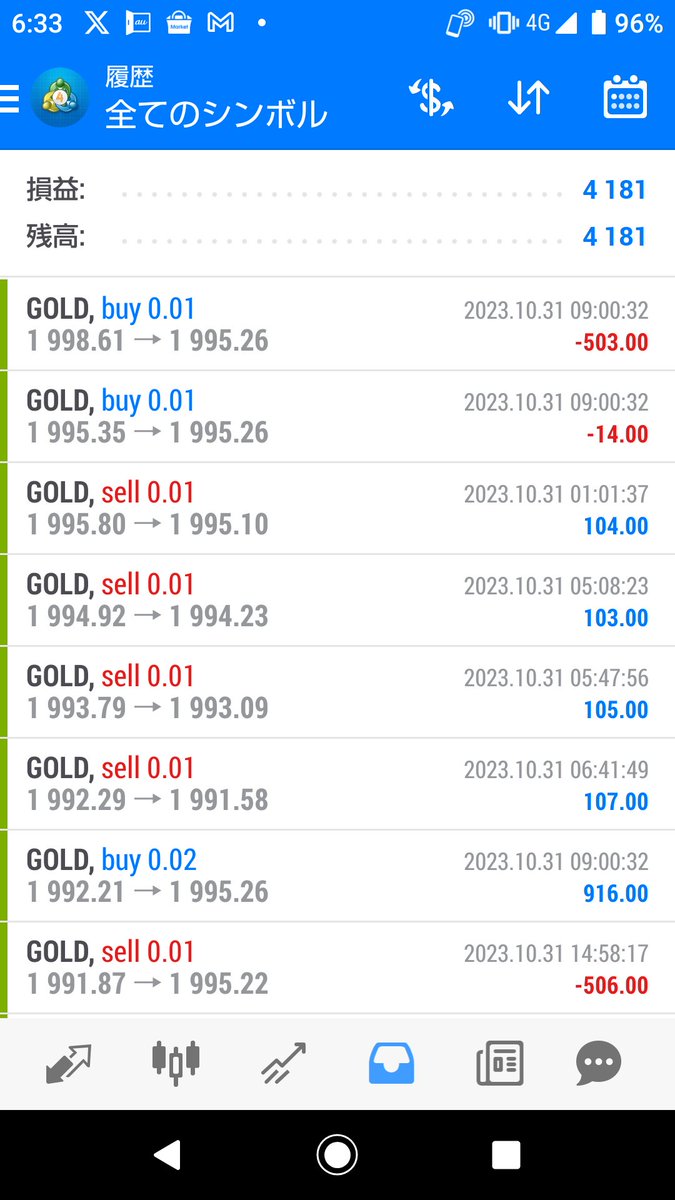The height and width of the screenshot is (1200, 675).
Task: Open the calendar date range picker
Action: point(625,98)
